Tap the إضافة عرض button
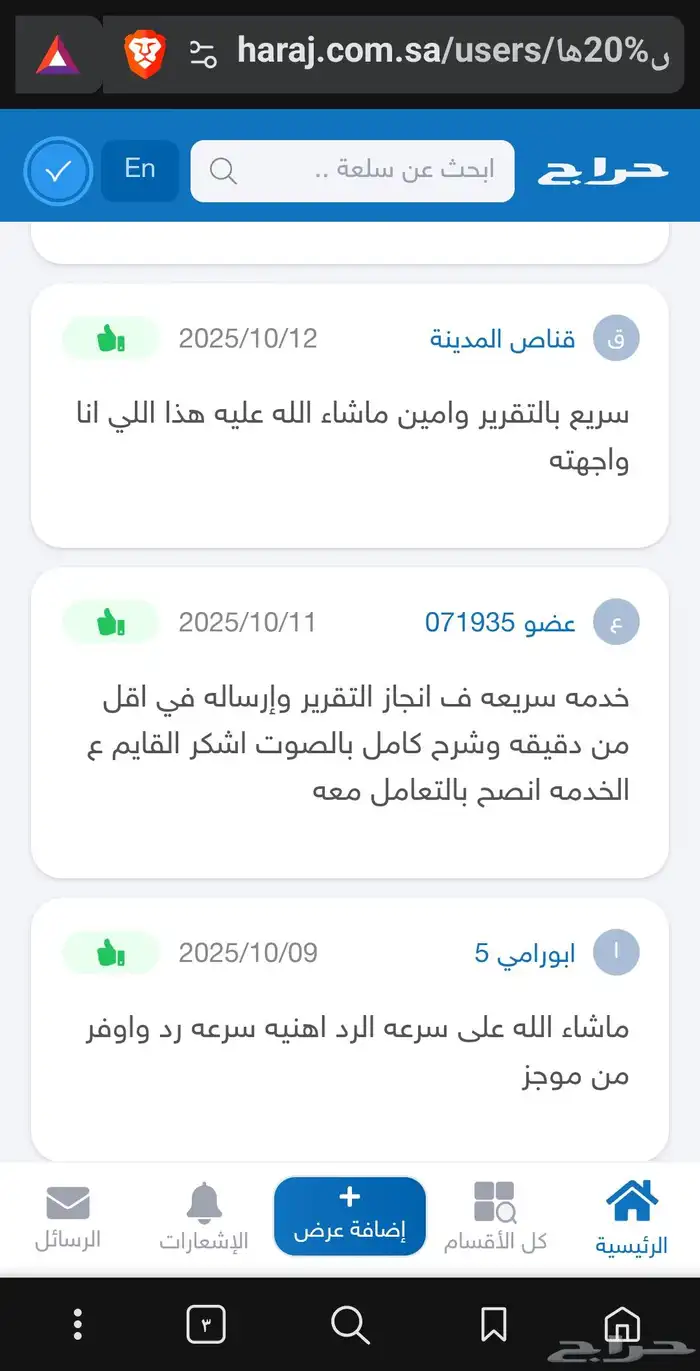This screenshot has width=700, height=1371. pos(350,1215)
